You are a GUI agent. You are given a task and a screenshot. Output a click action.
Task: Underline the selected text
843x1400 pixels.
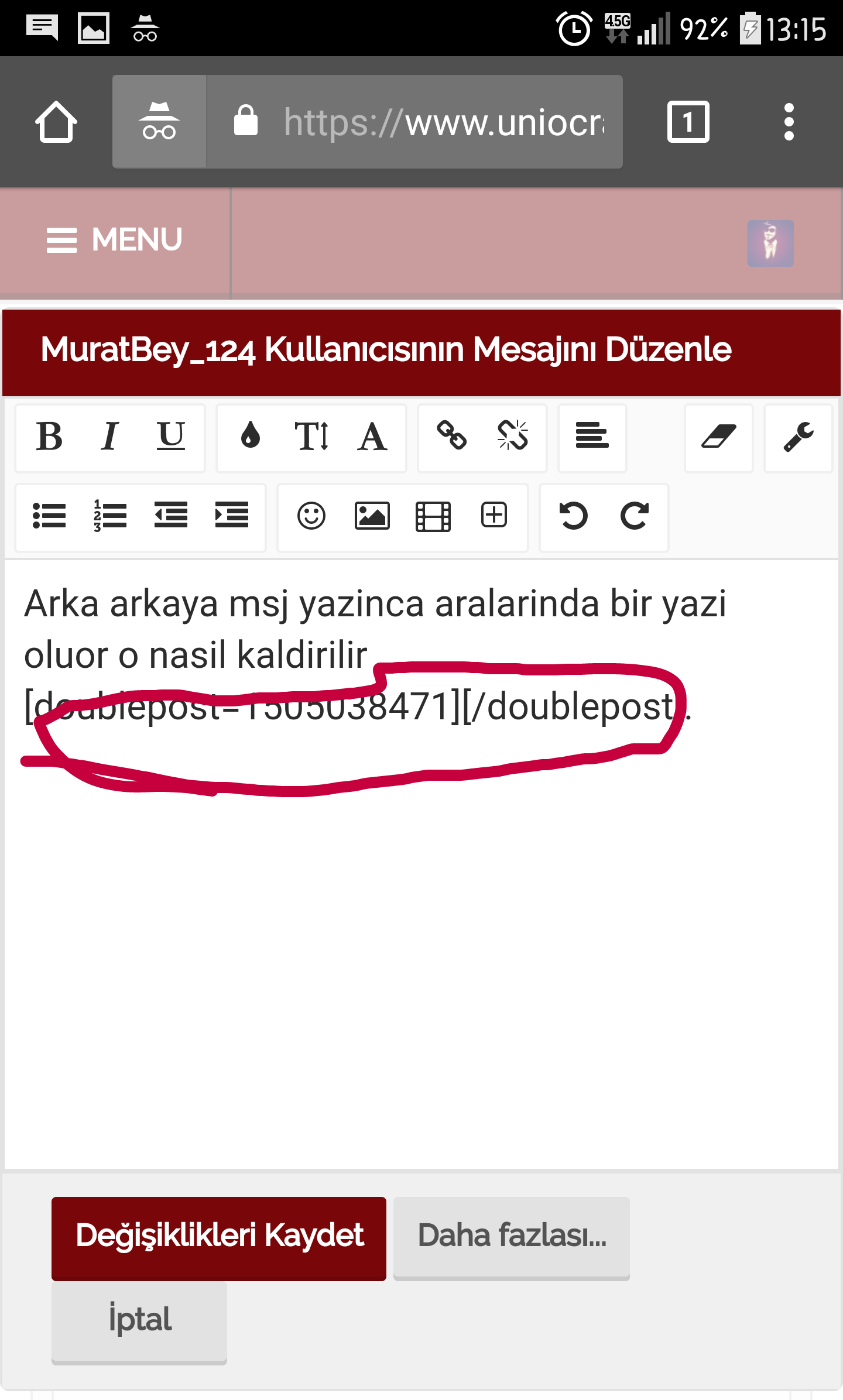pyautogui.click(x=170, y=437)
